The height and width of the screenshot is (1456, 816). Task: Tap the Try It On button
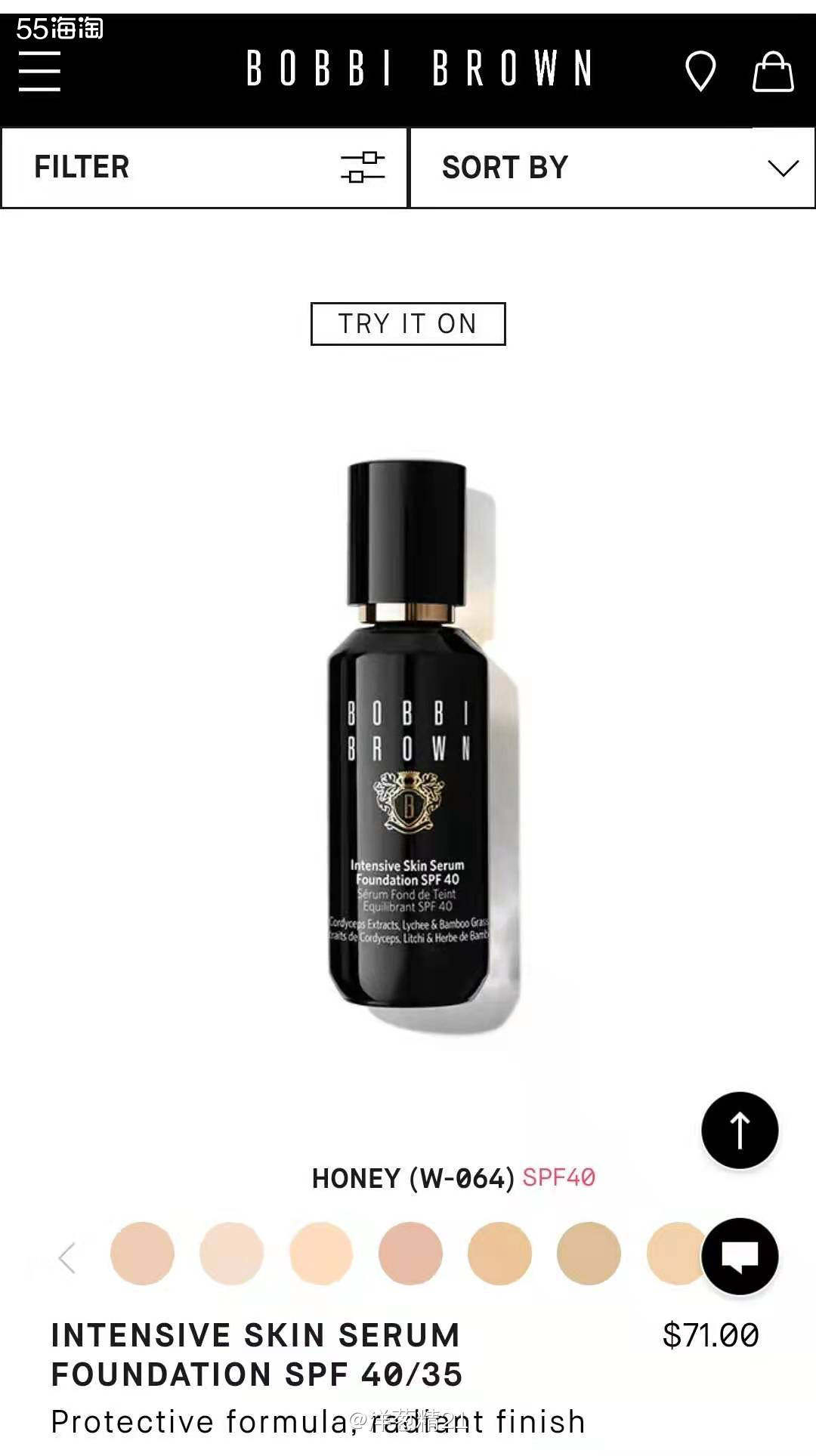tap(408, 324)
